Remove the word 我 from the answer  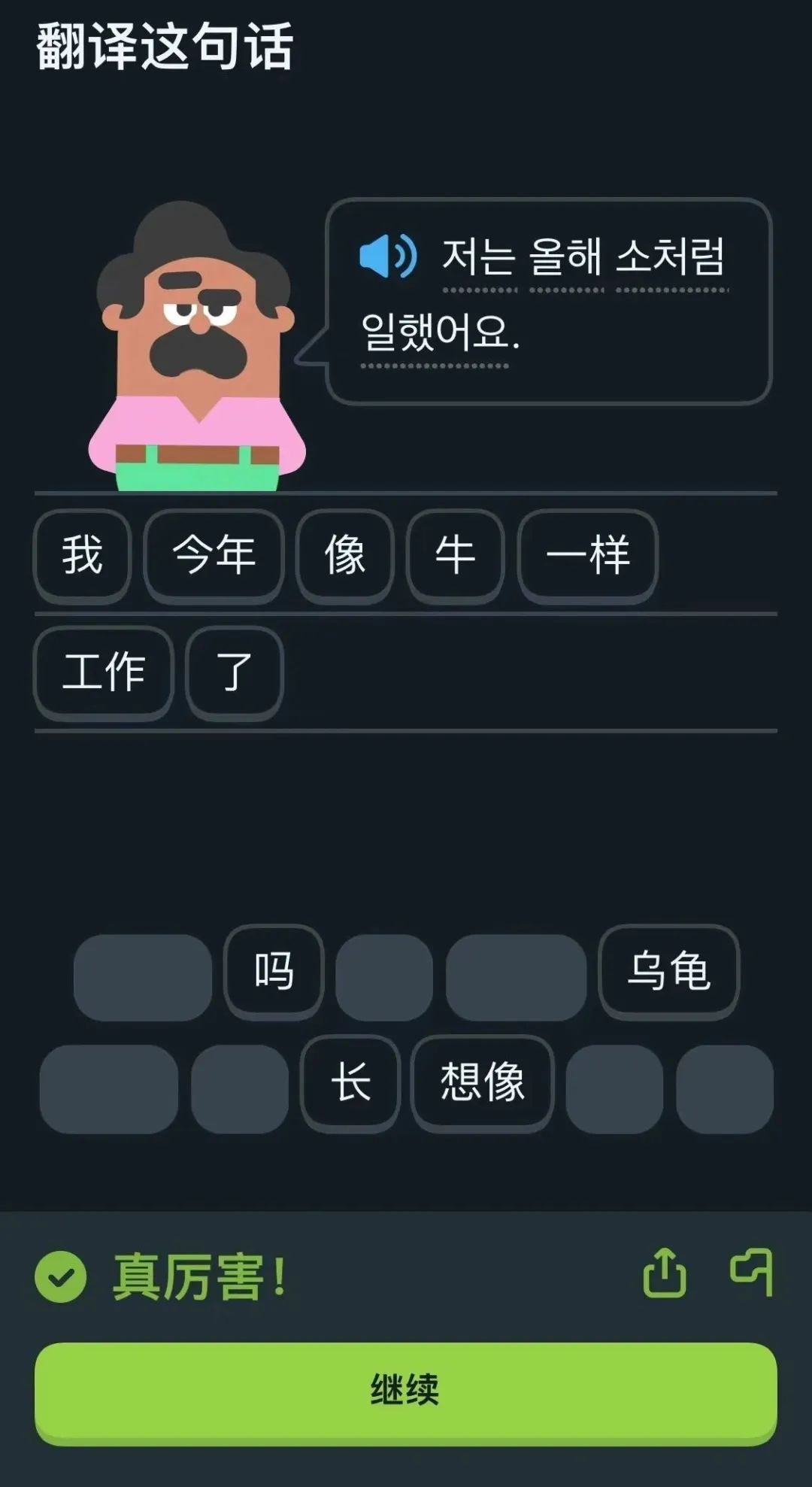point(82,555)
